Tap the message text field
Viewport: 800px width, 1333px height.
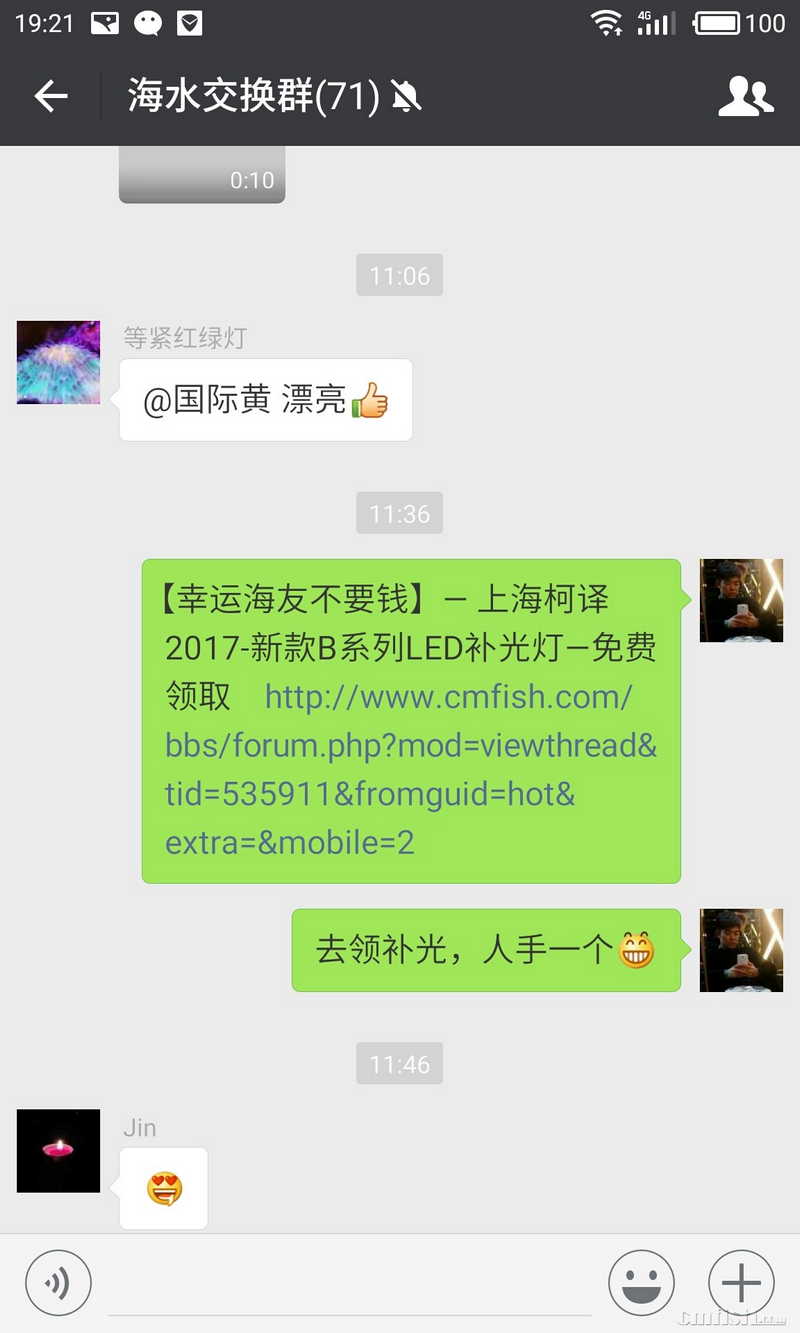(x=350, y=1285)
